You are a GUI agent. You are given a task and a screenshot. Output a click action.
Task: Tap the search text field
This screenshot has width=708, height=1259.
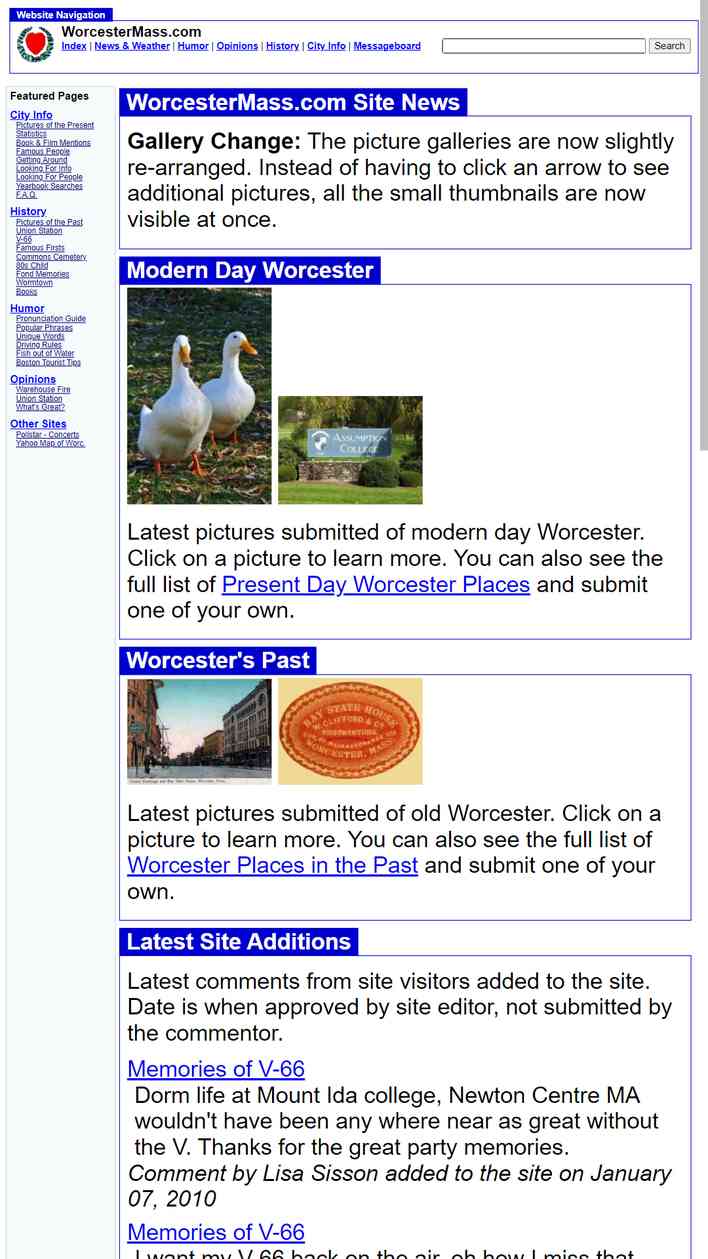click(x=544, y=46)
